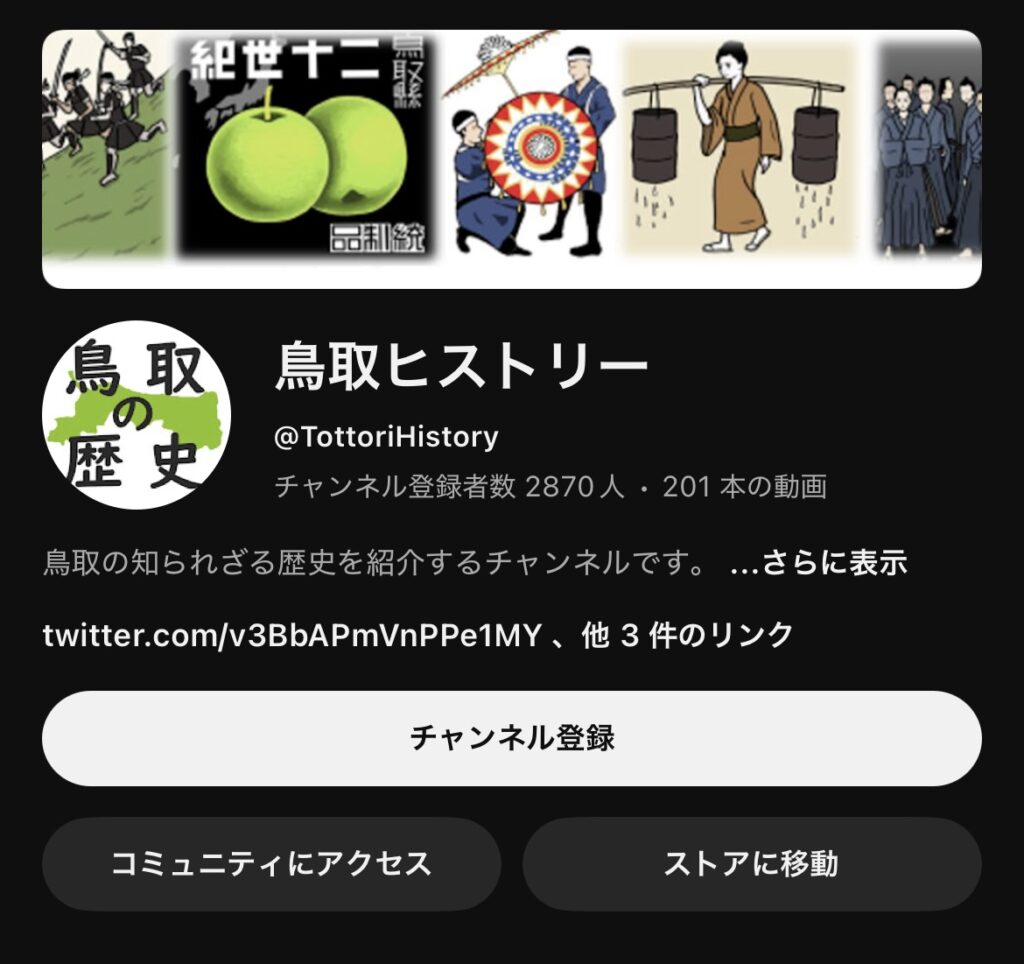Go to the store via ストアに移動
Image resolution: width=1024 pixels, height=964 pixels.
click(751, 864)
